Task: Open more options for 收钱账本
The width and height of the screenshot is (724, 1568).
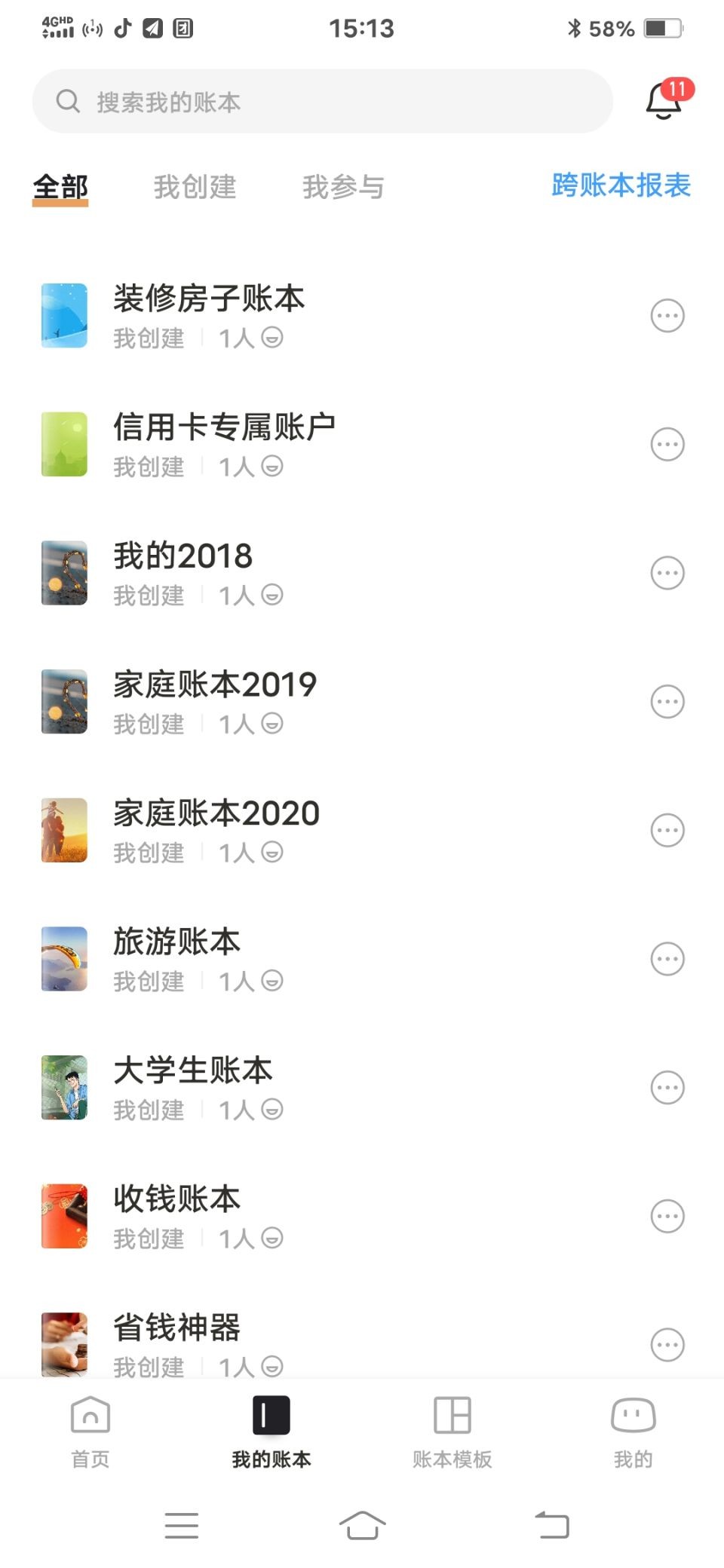Action: [667, 1216]
